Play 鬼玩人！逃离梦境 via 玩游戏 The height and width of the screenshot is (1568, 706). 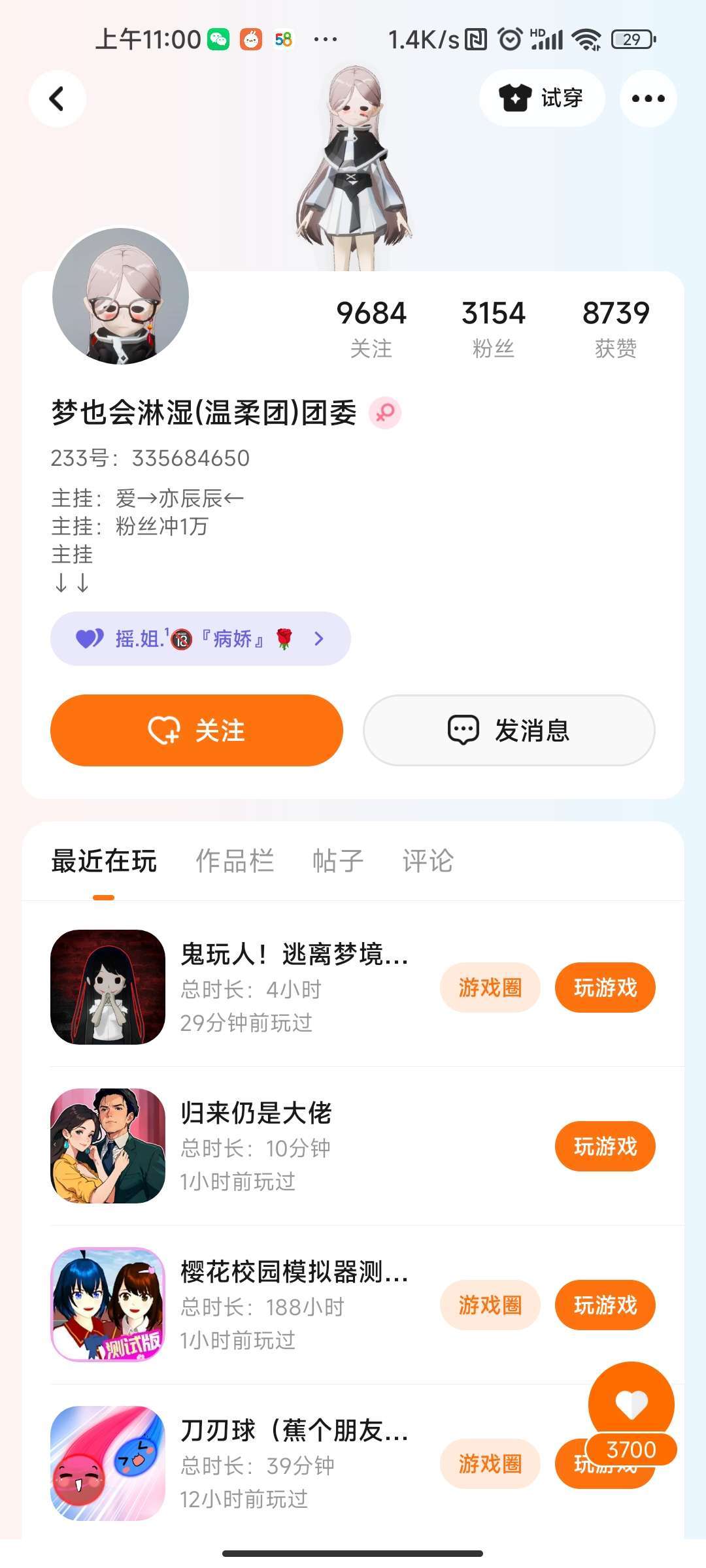pyautogui.click(x=605, y=987)
